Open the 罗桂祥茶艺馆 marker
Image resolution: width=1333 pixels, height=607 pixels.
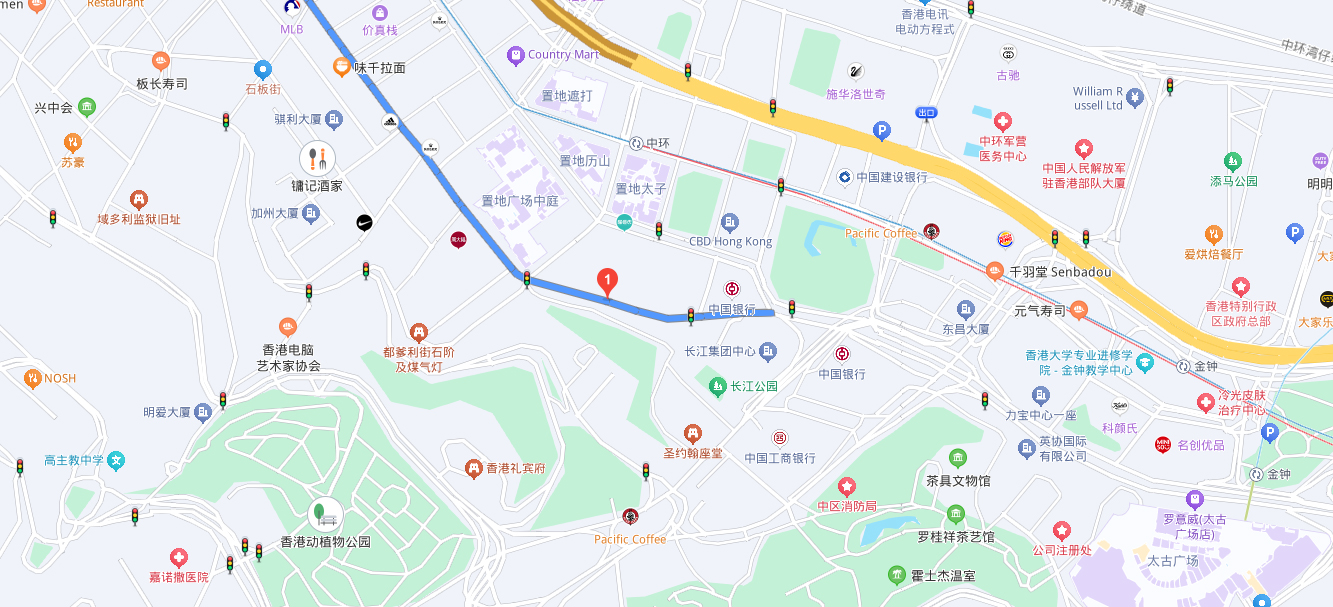[x=955, y=515]
